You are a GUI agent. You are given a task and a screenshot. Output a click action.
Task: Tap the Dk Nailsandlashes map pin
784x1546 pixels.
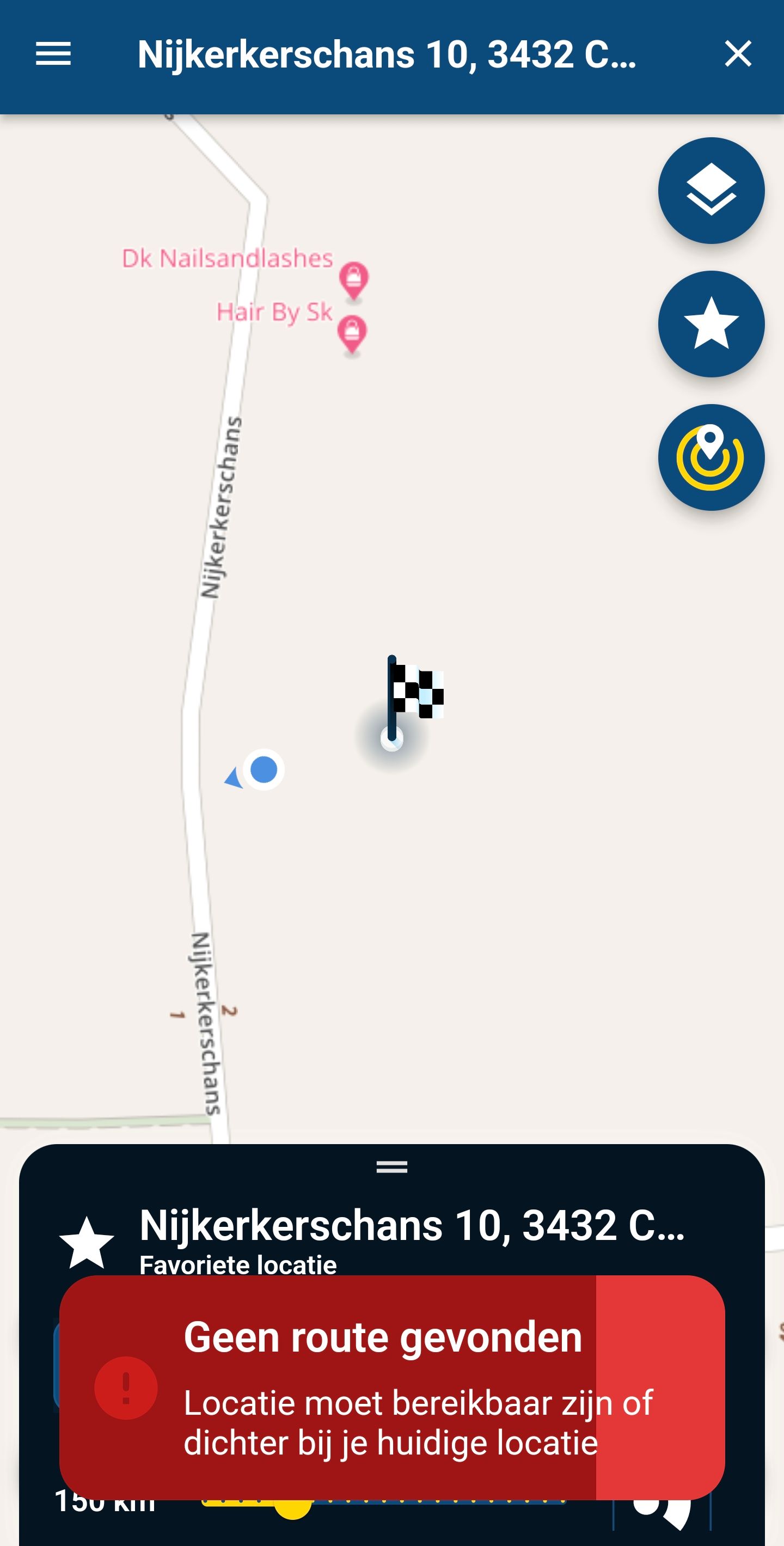click(x=354, y=279)
